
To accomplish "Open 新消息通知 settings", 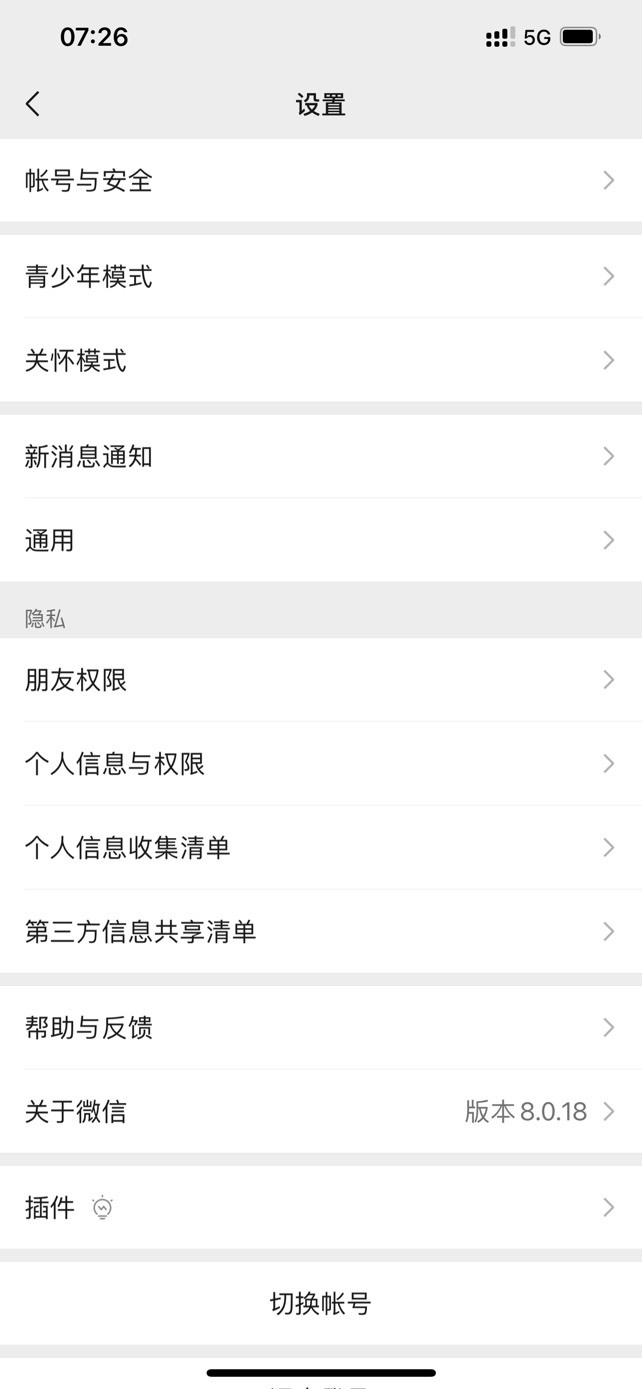I will click(x=321, y=456).
